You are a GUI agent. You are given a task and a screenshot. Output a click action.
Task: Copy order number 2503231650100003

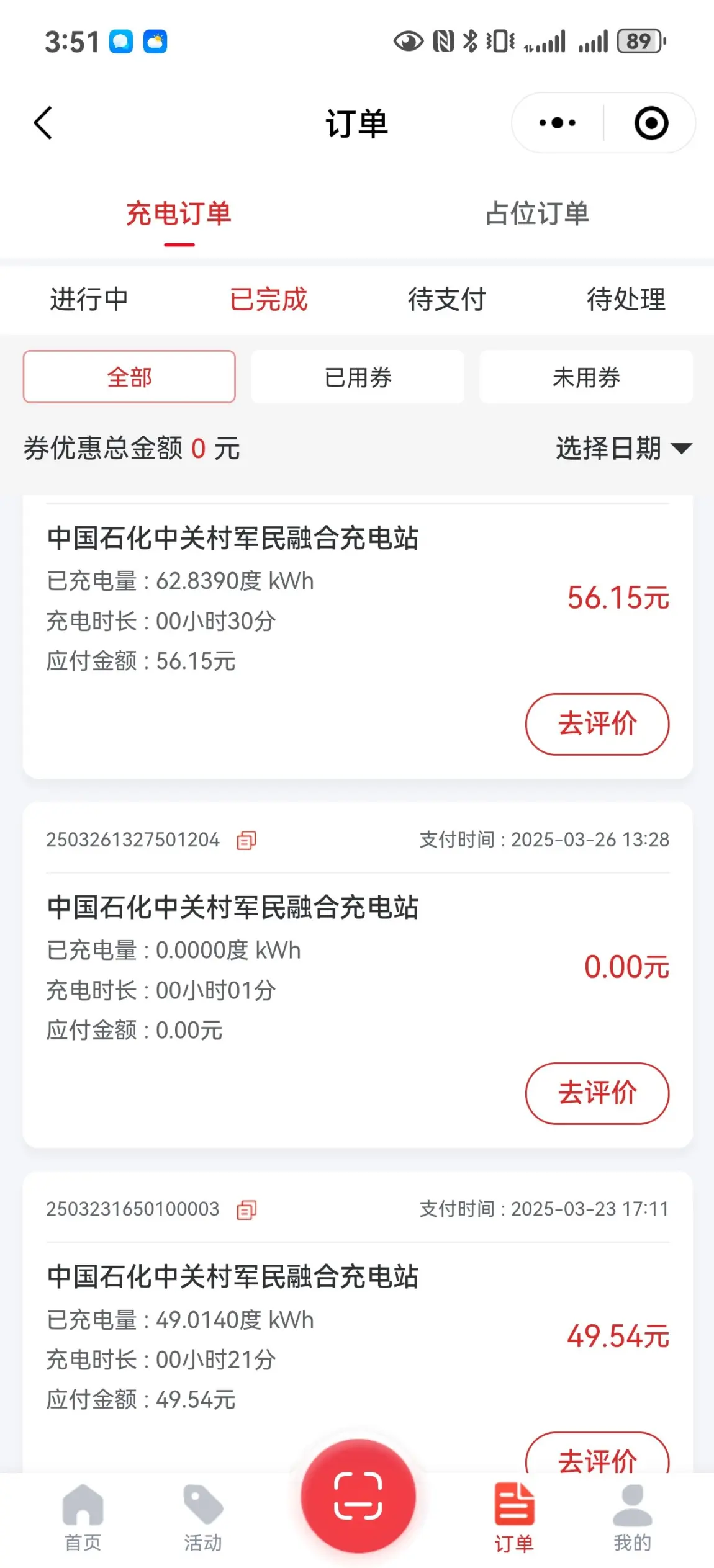[246, 1209]
